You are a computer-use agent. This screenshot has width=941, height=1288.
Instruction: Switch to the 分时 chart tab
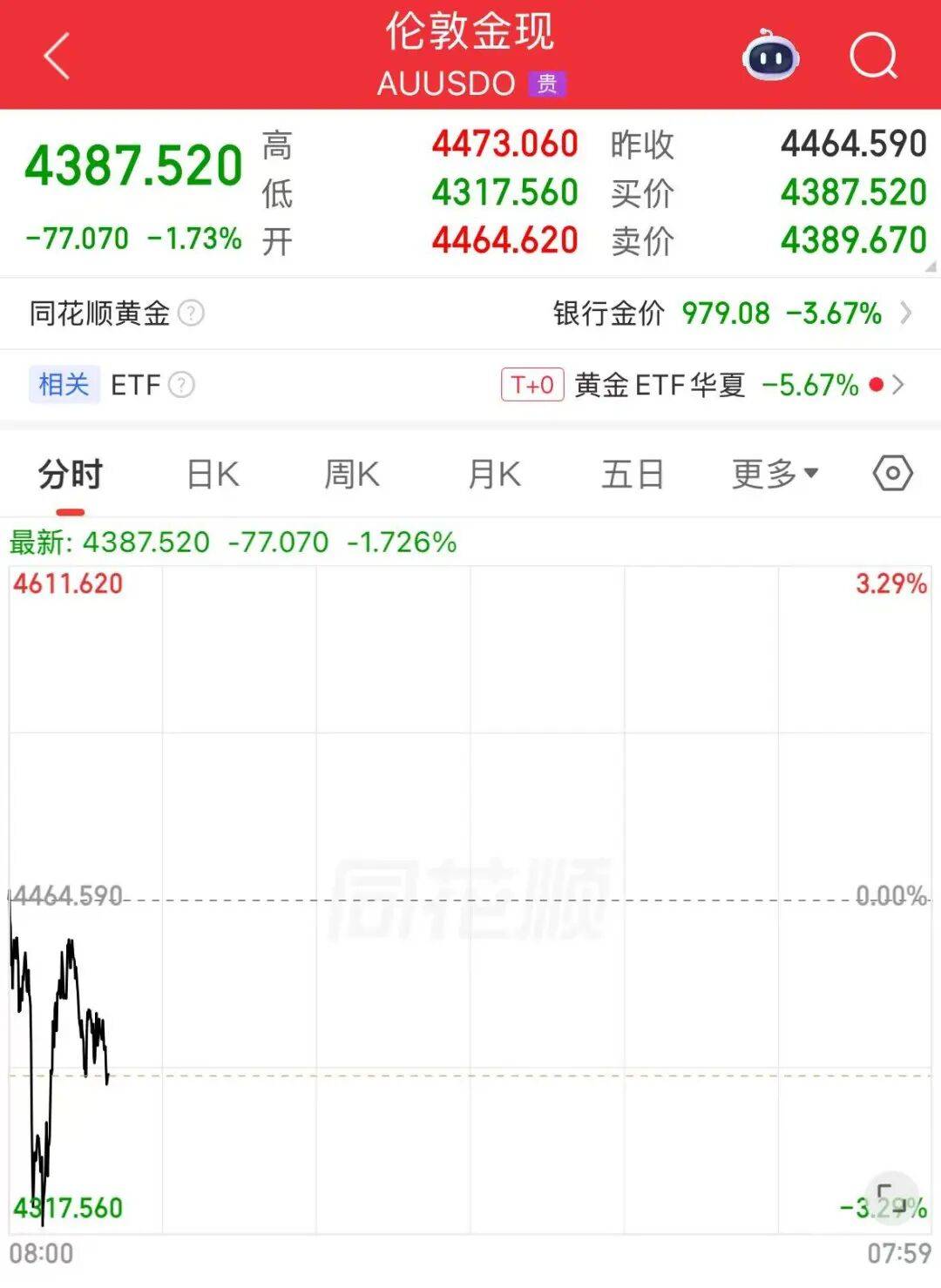tap(70, 475)
